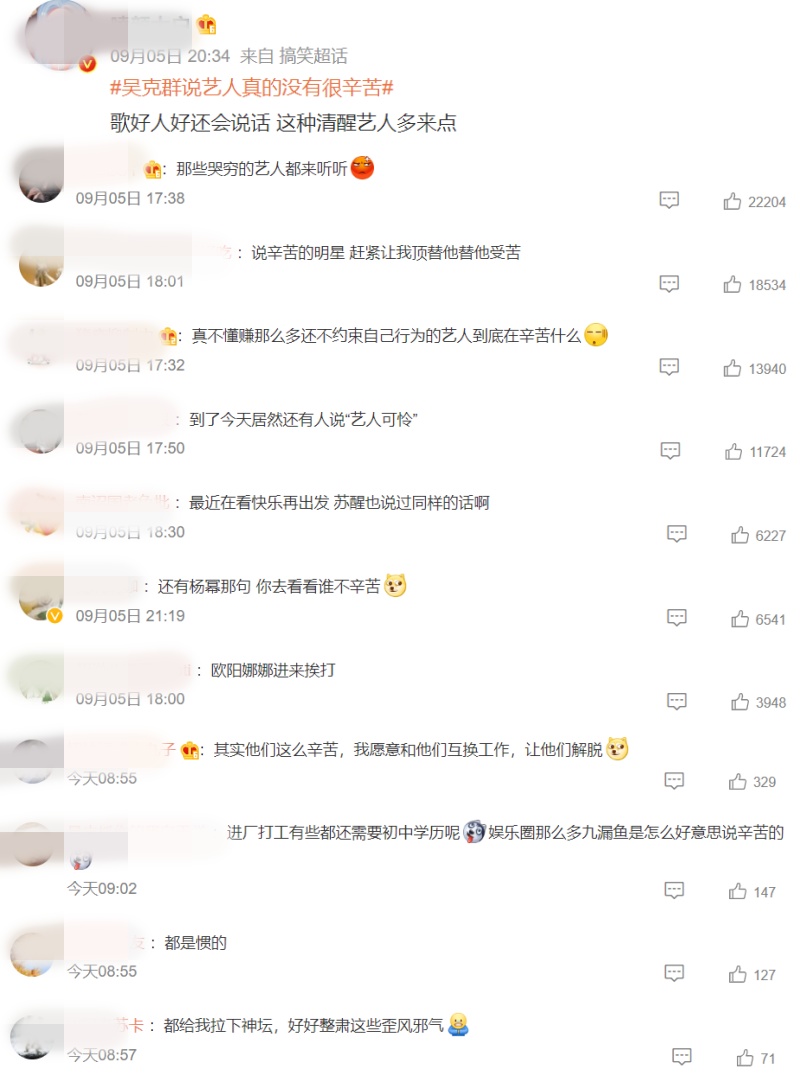The height and width of the screenshot is (1087, 800).
Task: Reply to the comment about 进厂打工
Action: [x=674, y=890]
